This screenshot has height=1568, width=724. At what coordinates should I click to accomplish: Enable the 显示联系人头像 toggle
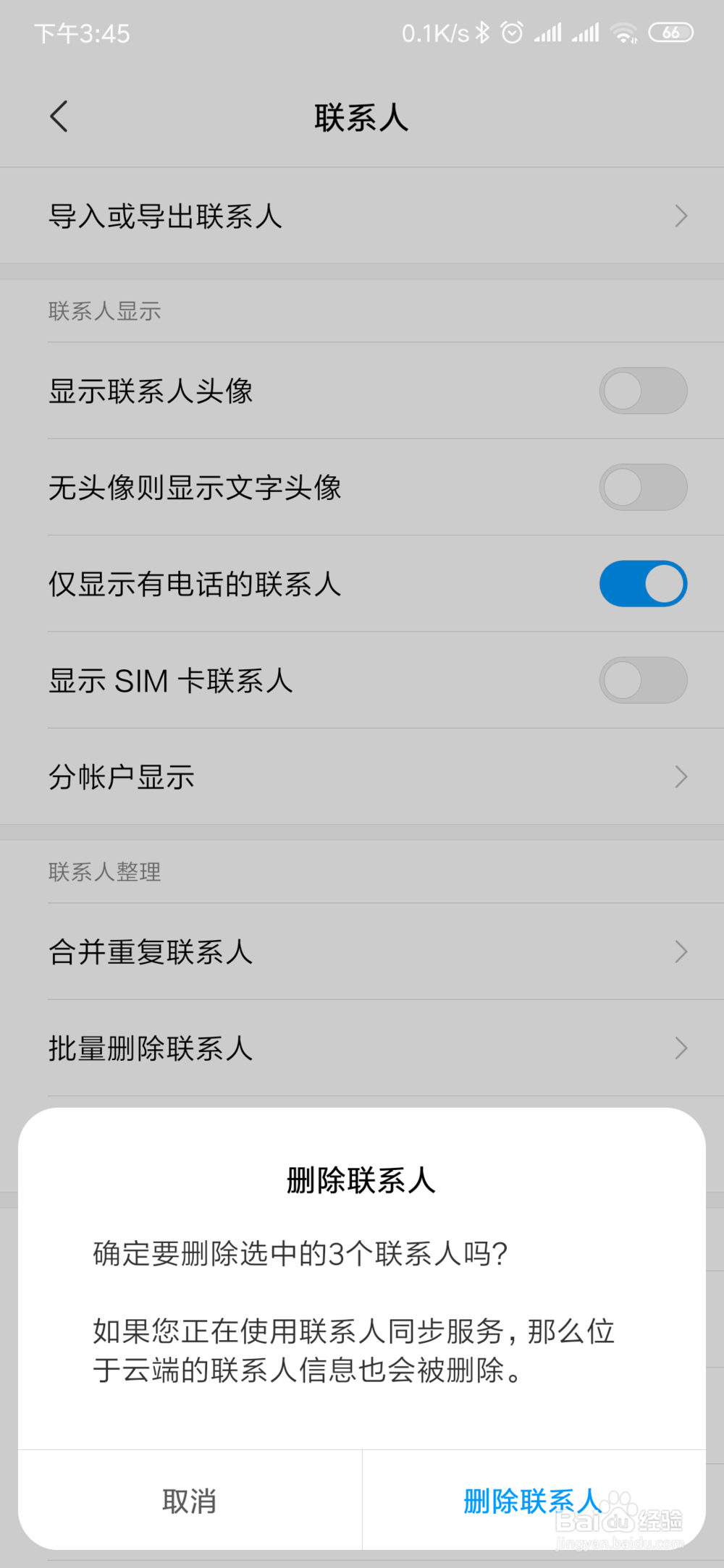[x=643, y=390]
